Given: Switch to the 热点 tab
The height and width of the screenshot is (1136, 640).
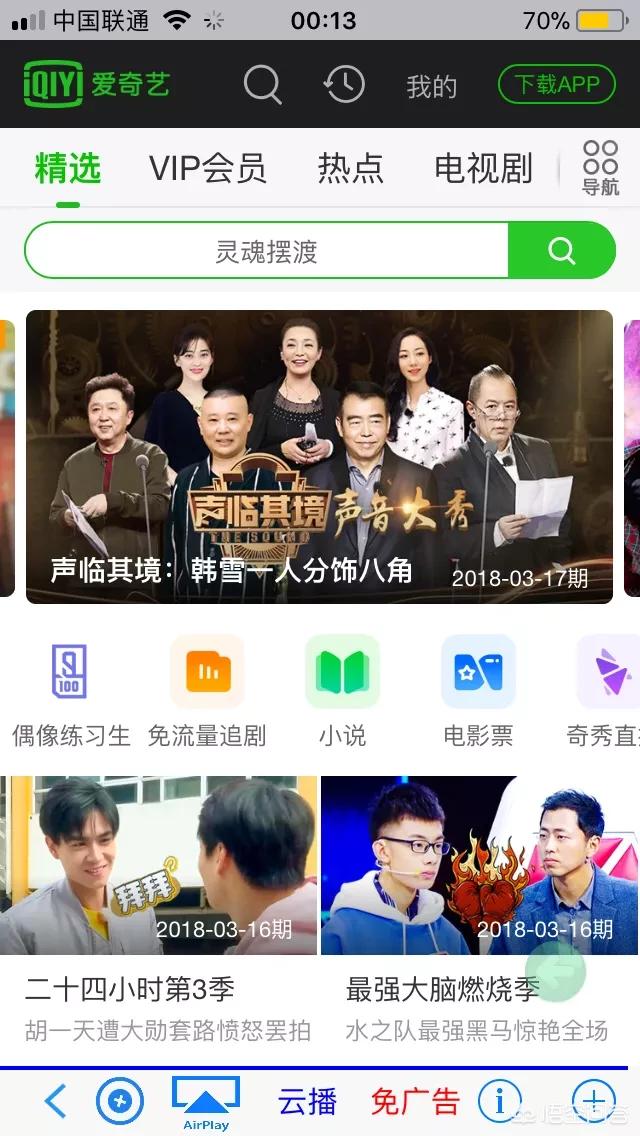Looking at the screenshot, I should [x=350, y=168].
